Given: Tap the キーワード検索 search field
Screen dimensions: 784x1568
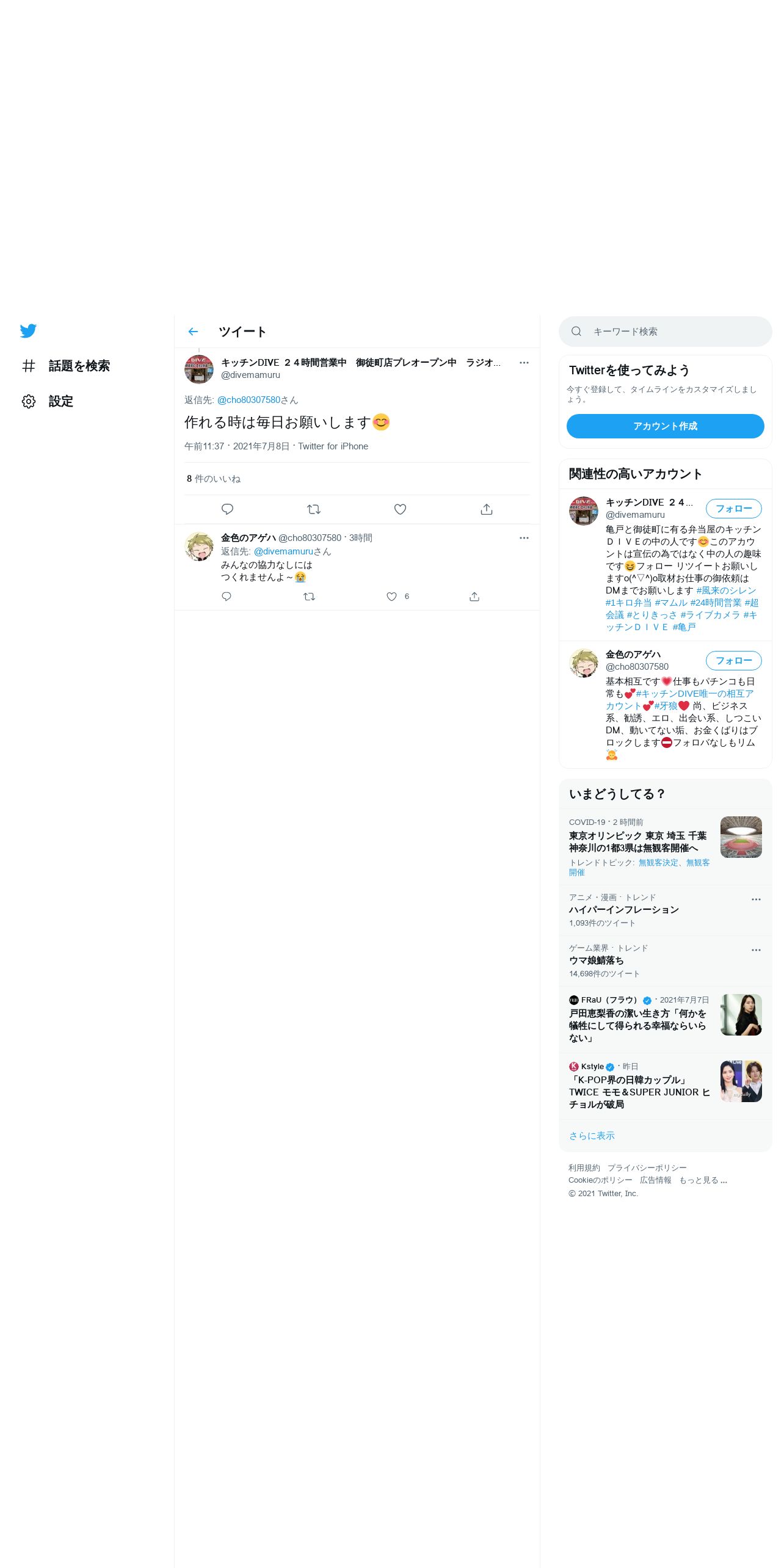Looking at the screenshot, I should (x=665, y=332).
